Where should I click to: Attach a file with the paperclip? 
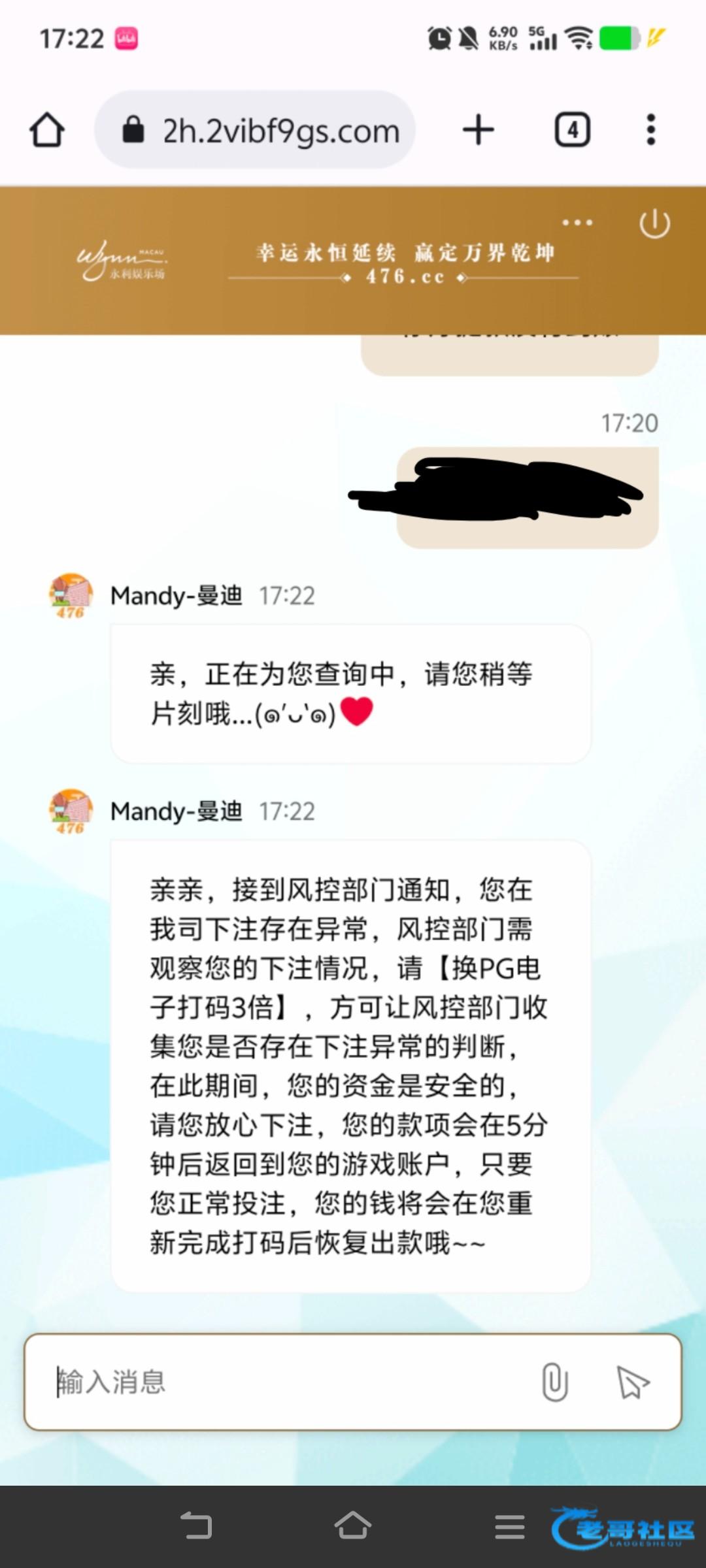[x=554, y=1382]
